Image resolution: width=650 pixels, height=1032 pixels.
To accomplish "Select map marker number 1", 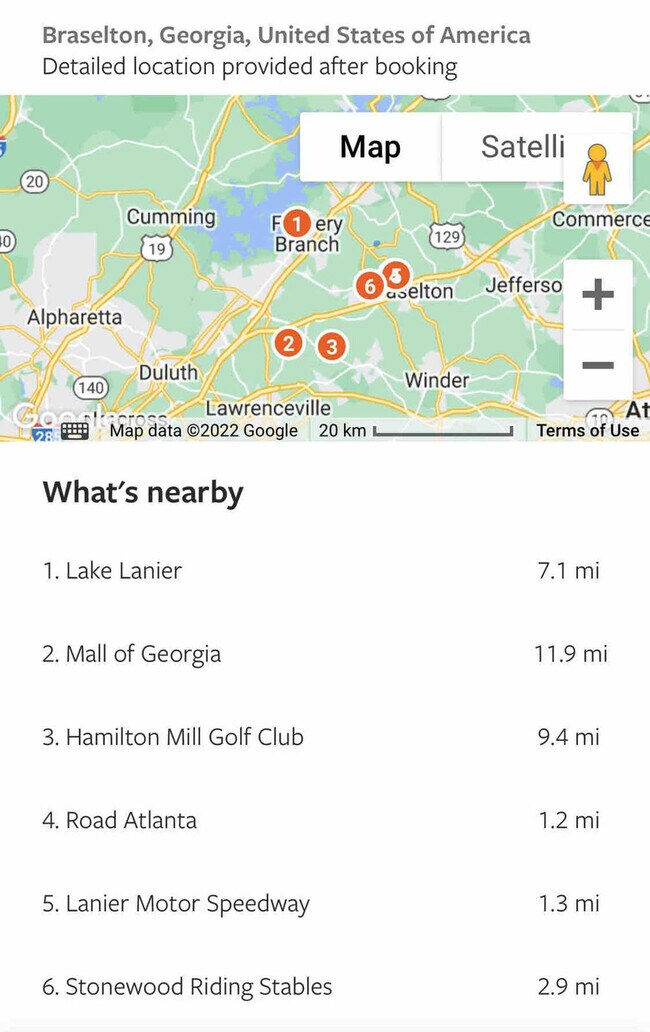I will click(x=296, y=222).
